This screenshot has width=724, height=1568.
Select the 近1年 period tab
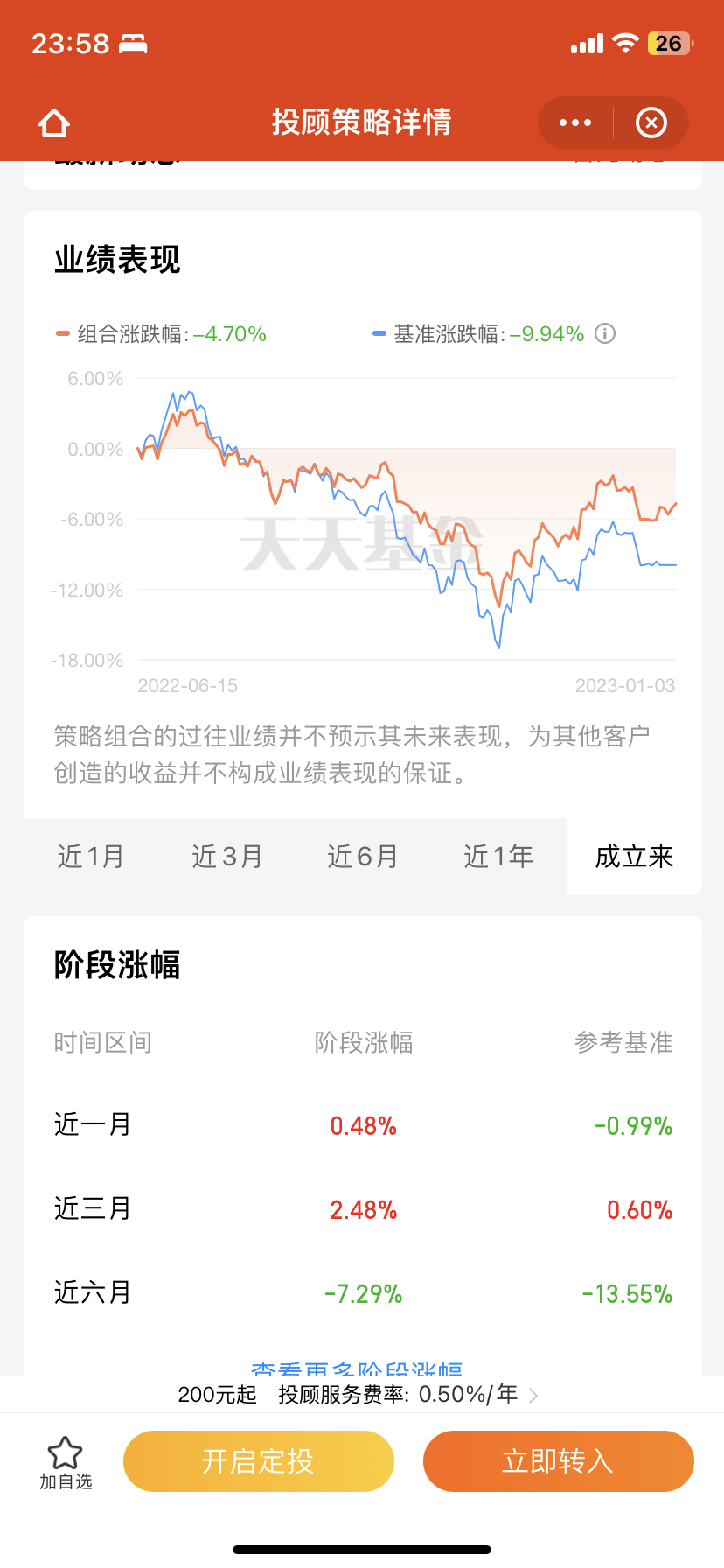pos(498,856)
